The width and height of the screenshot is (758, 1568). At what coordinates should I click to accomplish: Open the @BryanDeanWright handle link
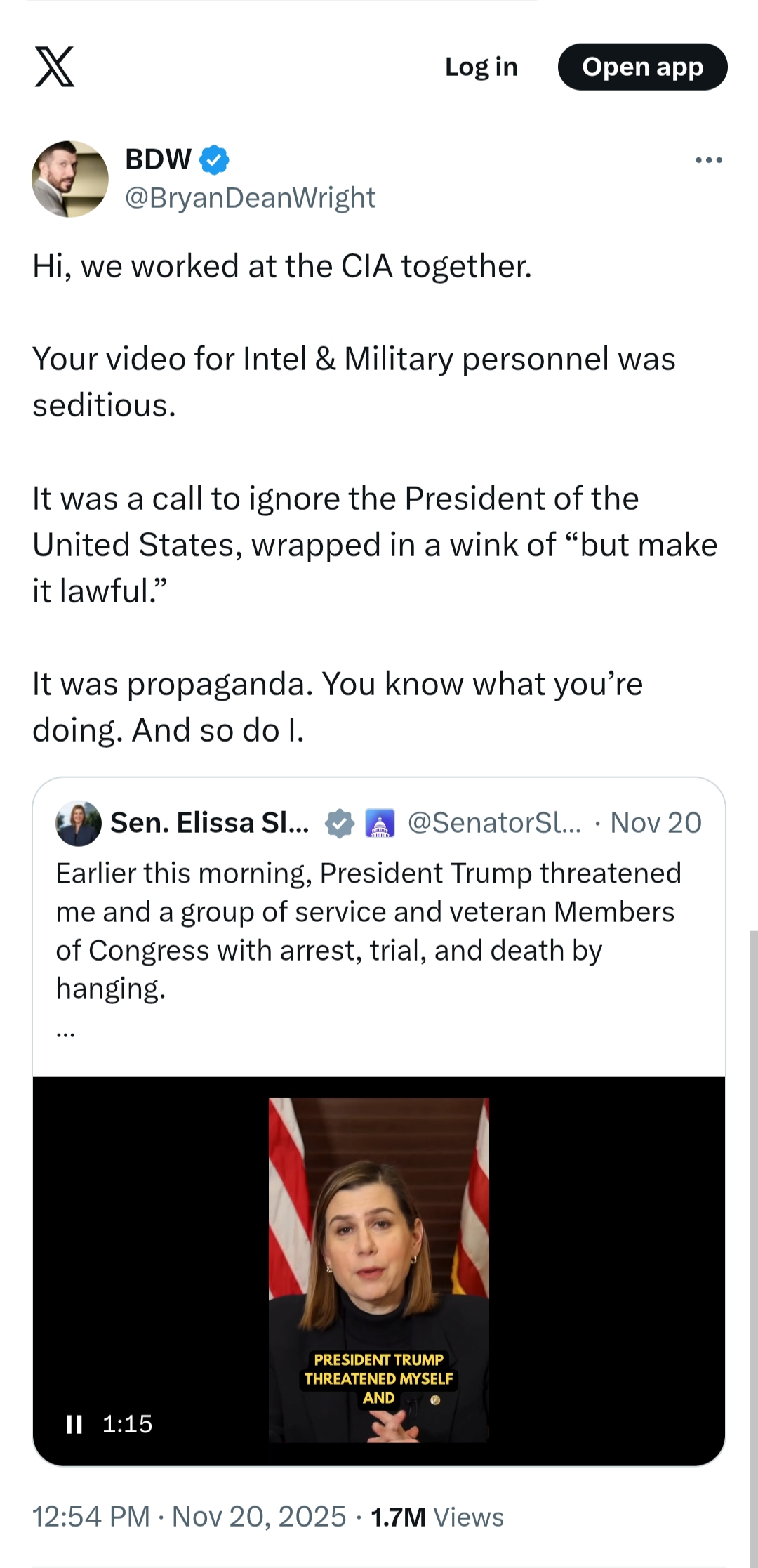(251, 198)
